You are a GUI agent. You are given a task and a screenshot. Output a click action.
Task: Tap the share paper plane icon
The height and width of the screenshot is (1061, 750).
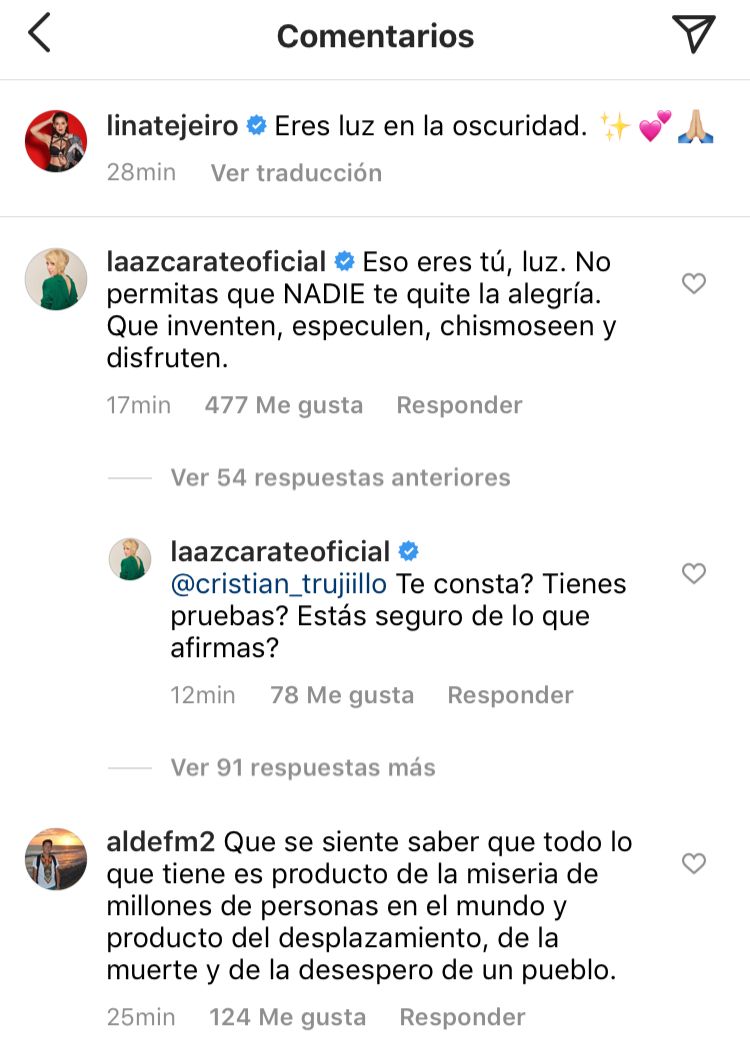[x=695, y=33]
